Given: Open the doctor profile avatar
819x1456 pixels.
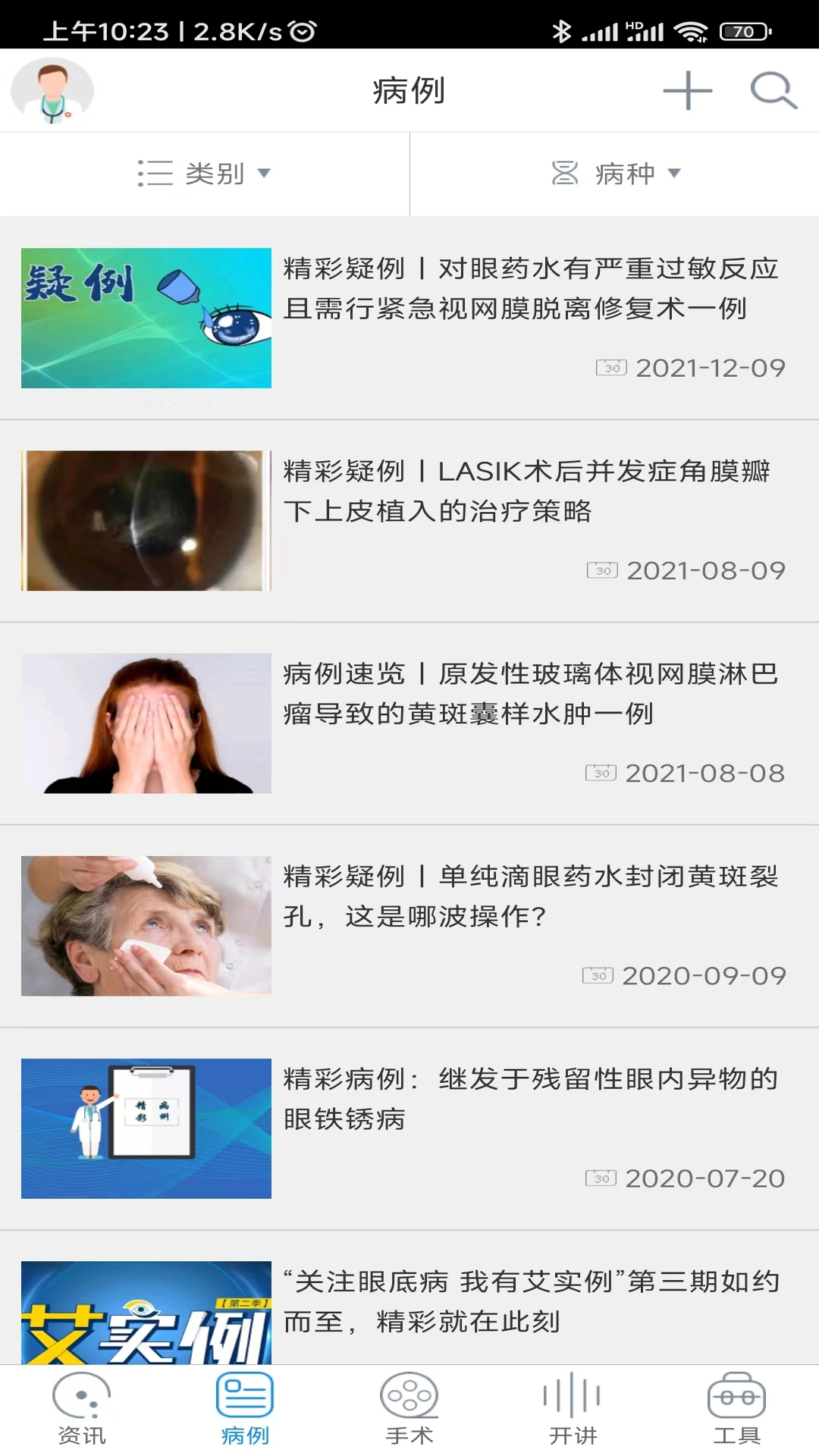Looking at the screenshot, I should (x=52, y=91).
